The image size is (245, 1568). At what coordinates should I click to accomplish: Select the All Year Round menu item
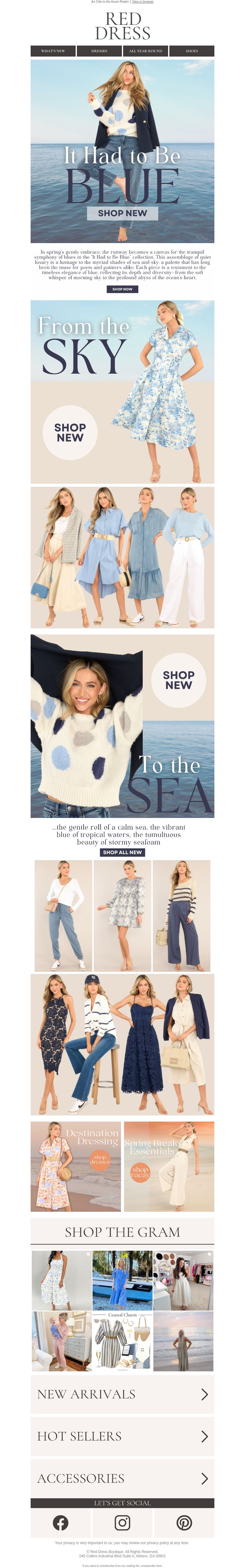146,51
